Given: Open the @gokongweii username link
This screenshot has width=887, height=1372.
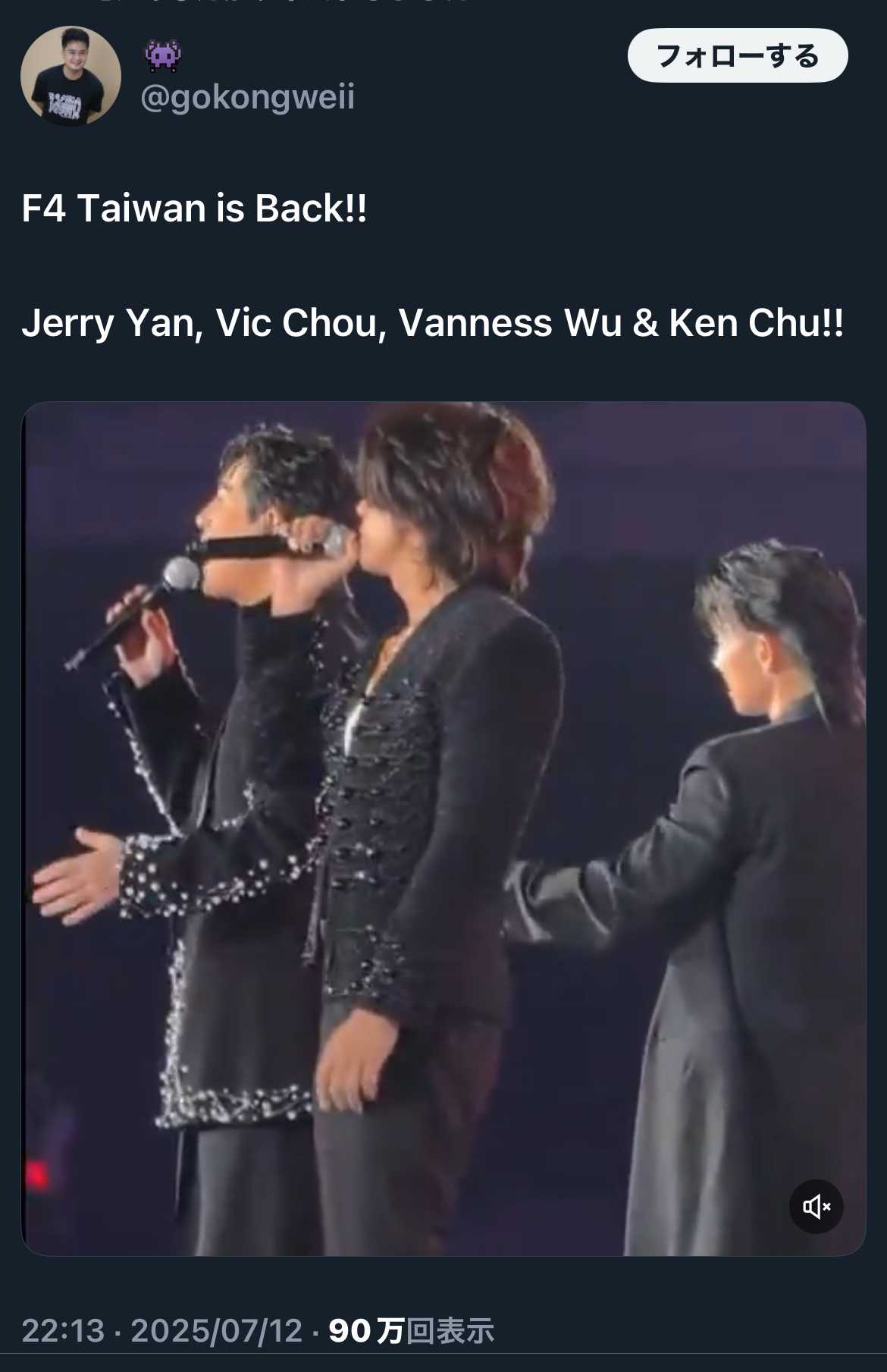Looking at the screenshot, I should click(247, 97).
